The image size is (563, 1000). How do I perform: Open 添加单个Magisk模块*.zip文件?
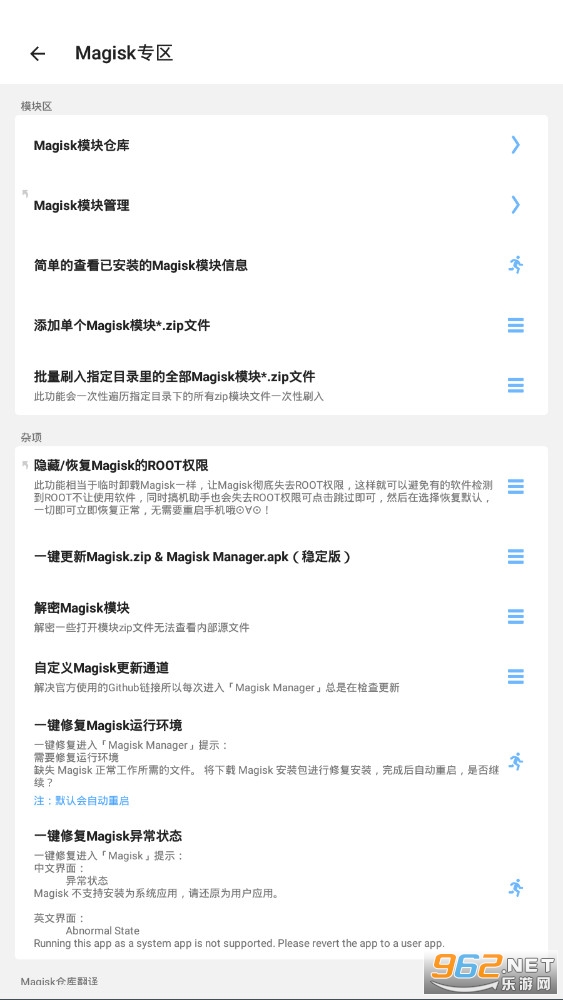[x=281, y=325]
